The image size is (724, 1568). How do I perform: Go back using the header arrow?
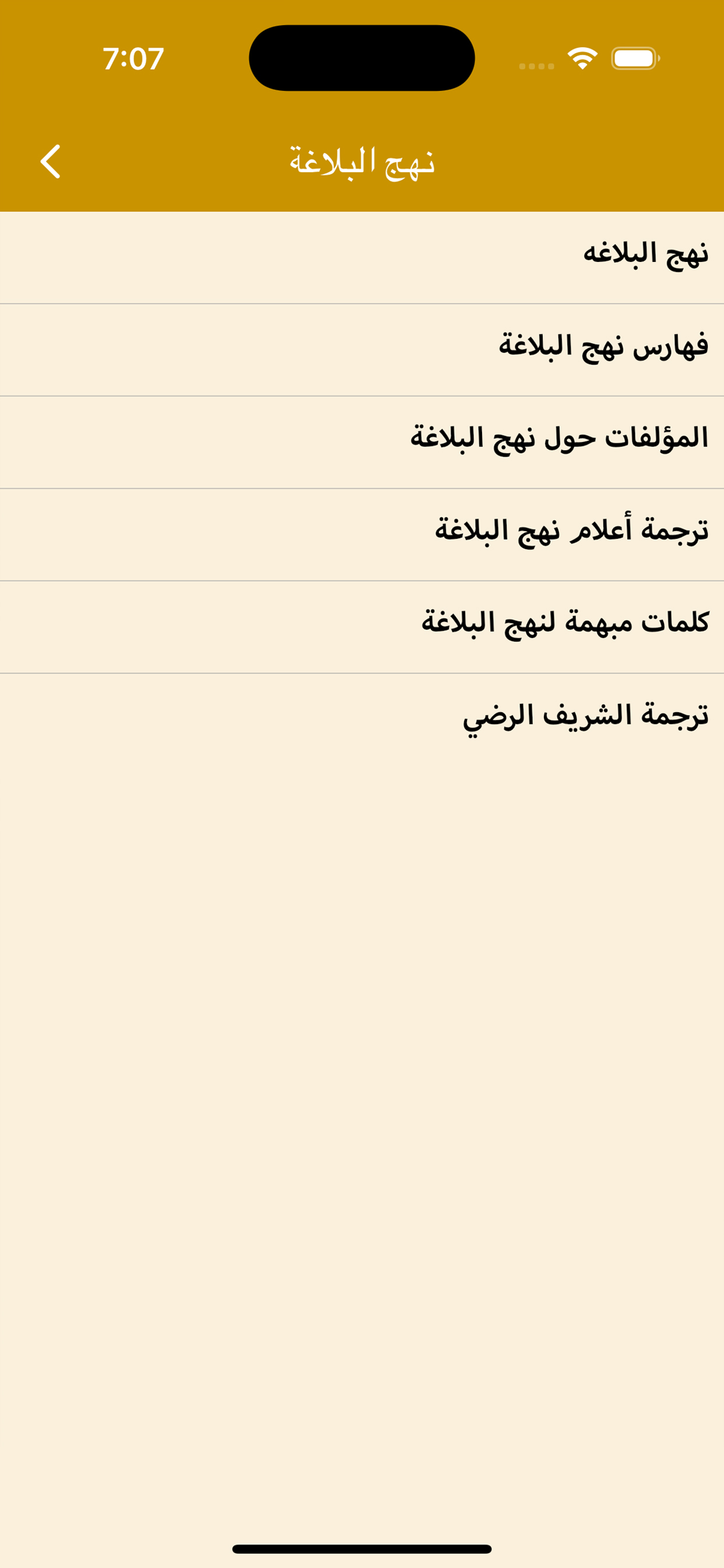point(51,162)
